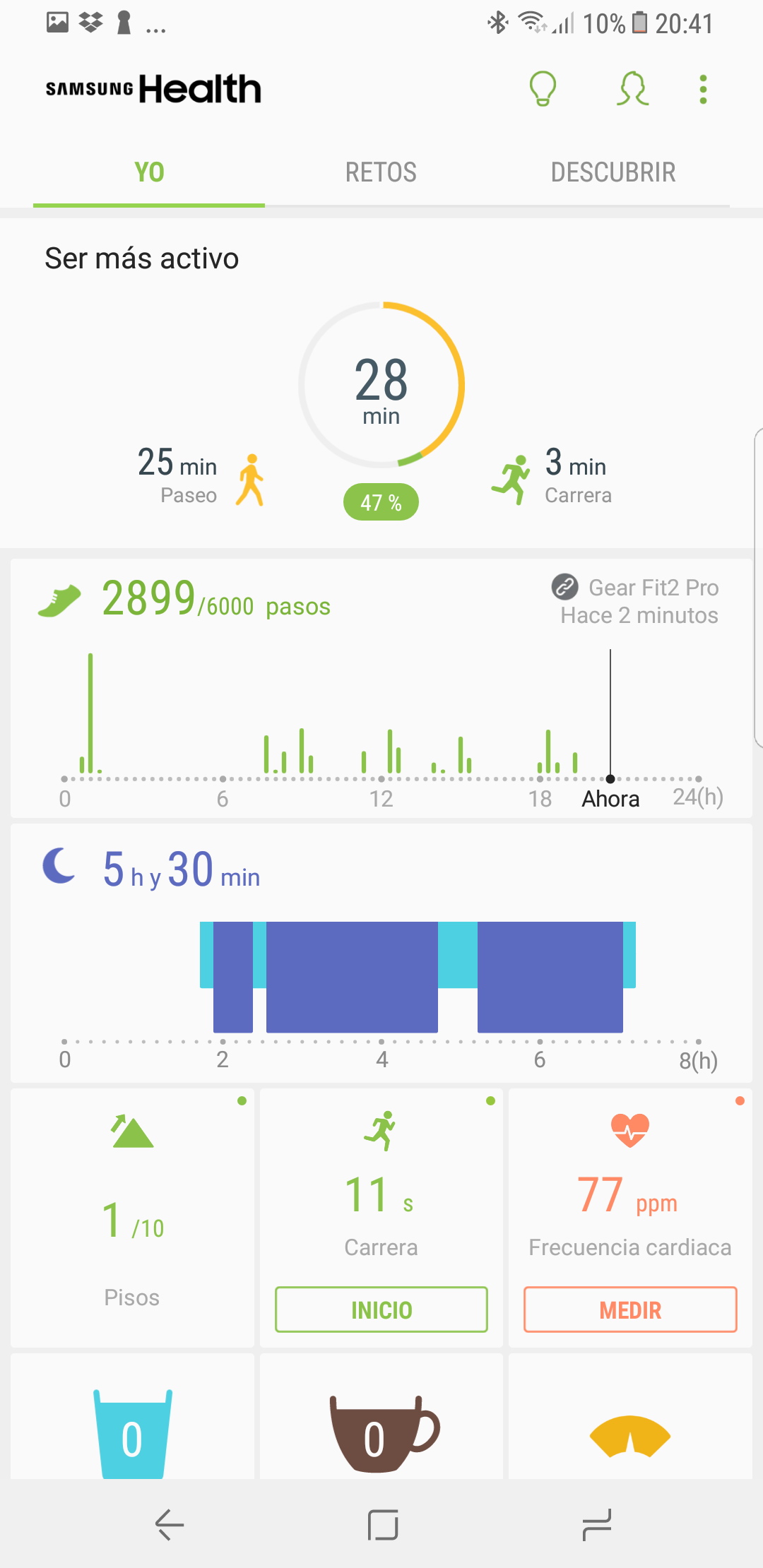Image resolution: width=763 pixels, height=1568 pixels.
Task: Switch to the DESCUBRIR tab
Action: (613, 172)
